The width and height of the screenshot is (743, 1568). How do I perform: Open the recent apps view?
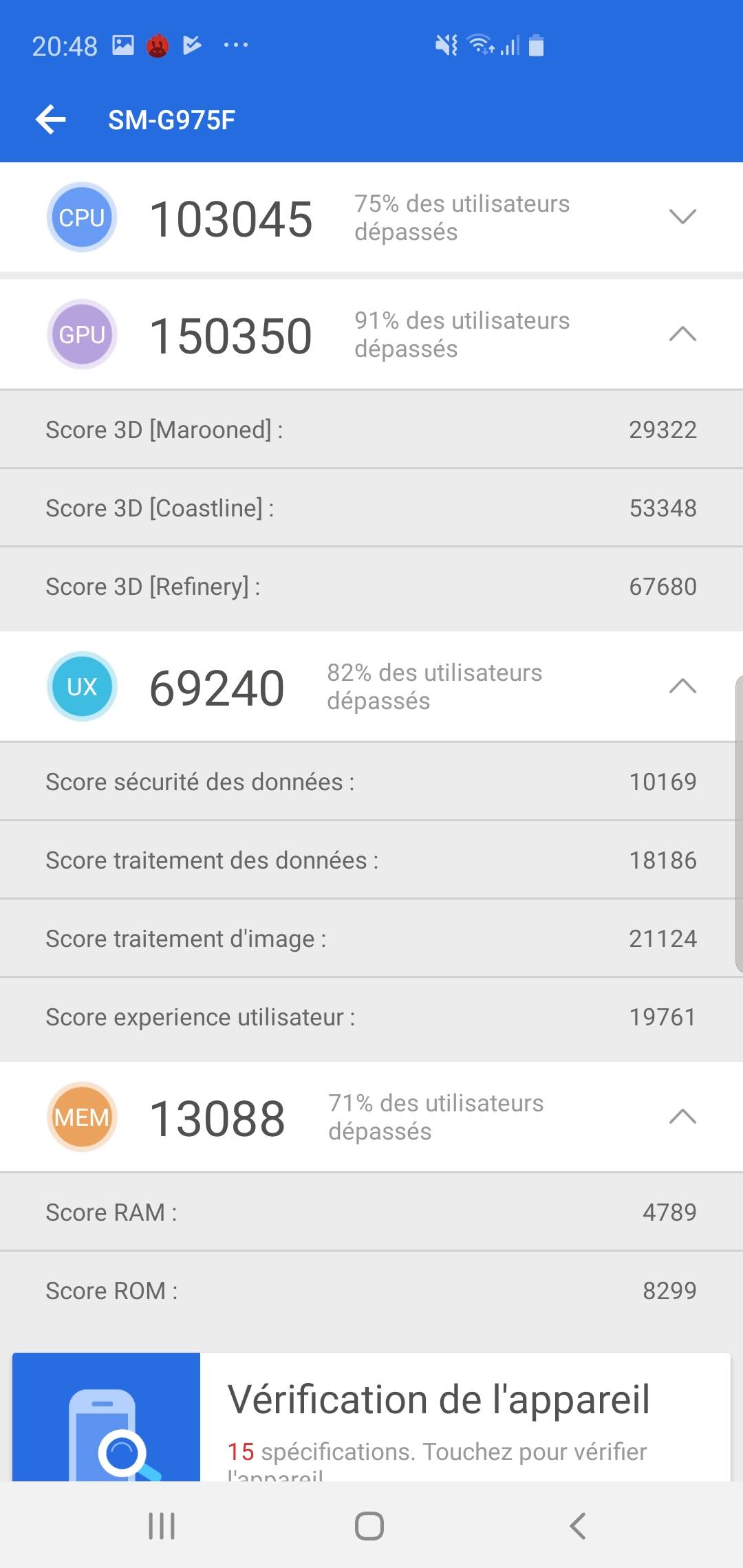tap(162, 1525)
